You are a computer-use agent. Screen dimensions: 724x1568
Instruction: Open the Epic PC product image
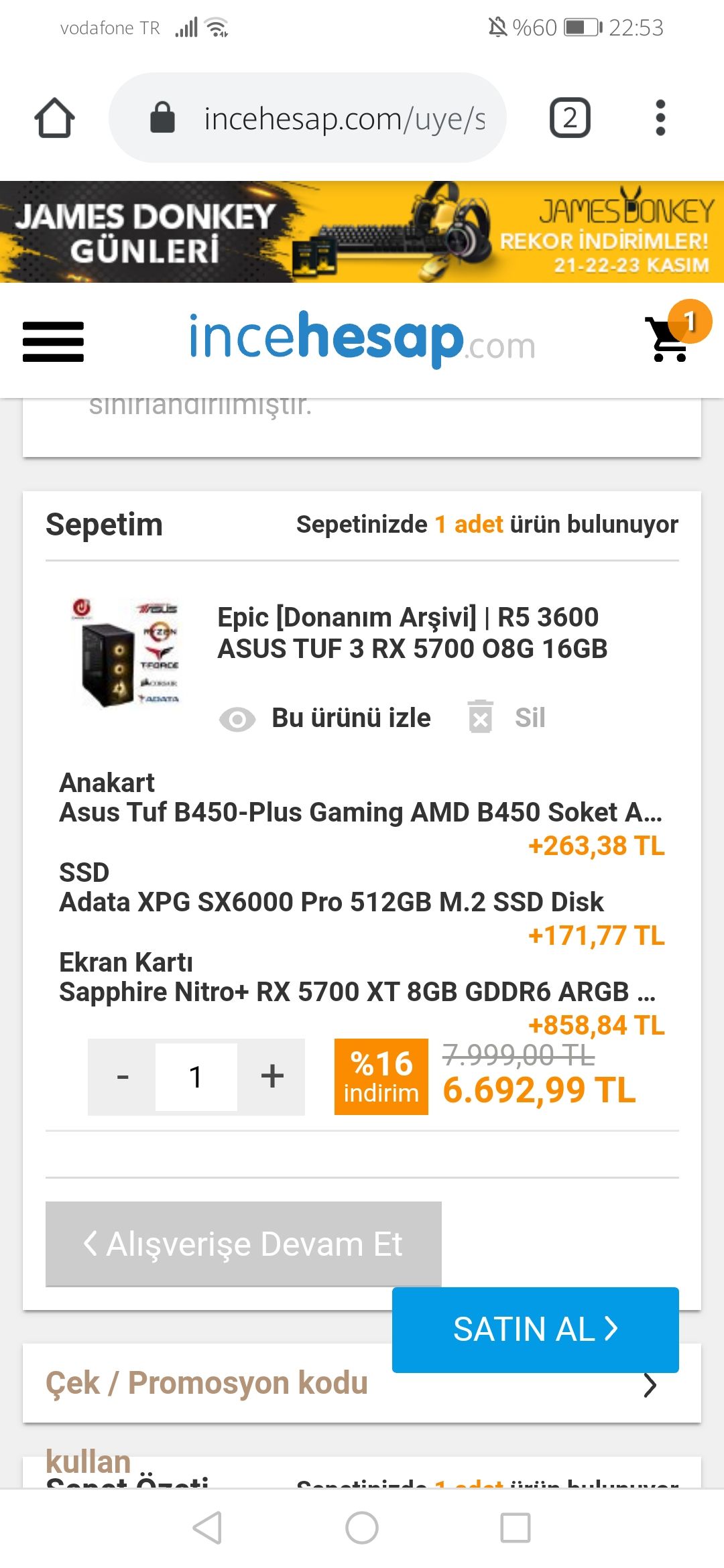tap(126, 653)
